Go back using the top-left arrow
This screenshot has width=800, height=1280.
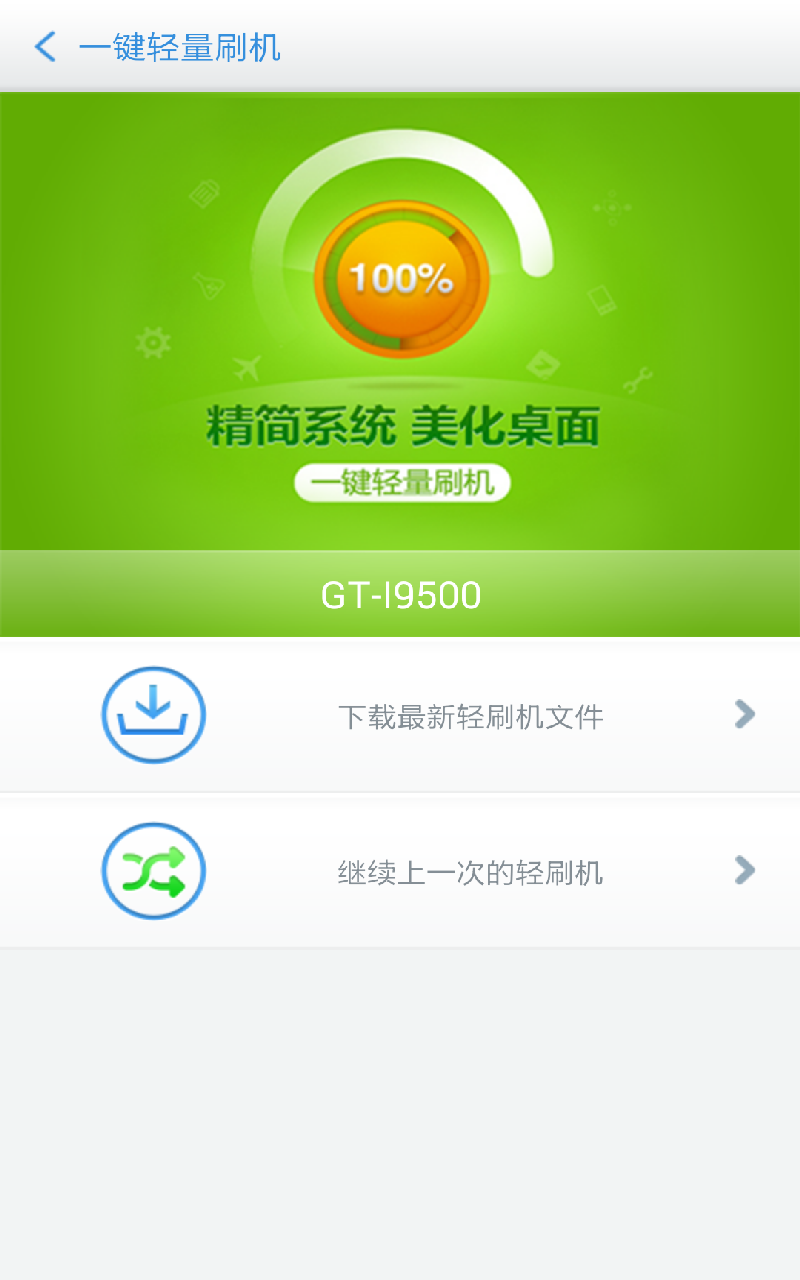click(x=45, y=47)
